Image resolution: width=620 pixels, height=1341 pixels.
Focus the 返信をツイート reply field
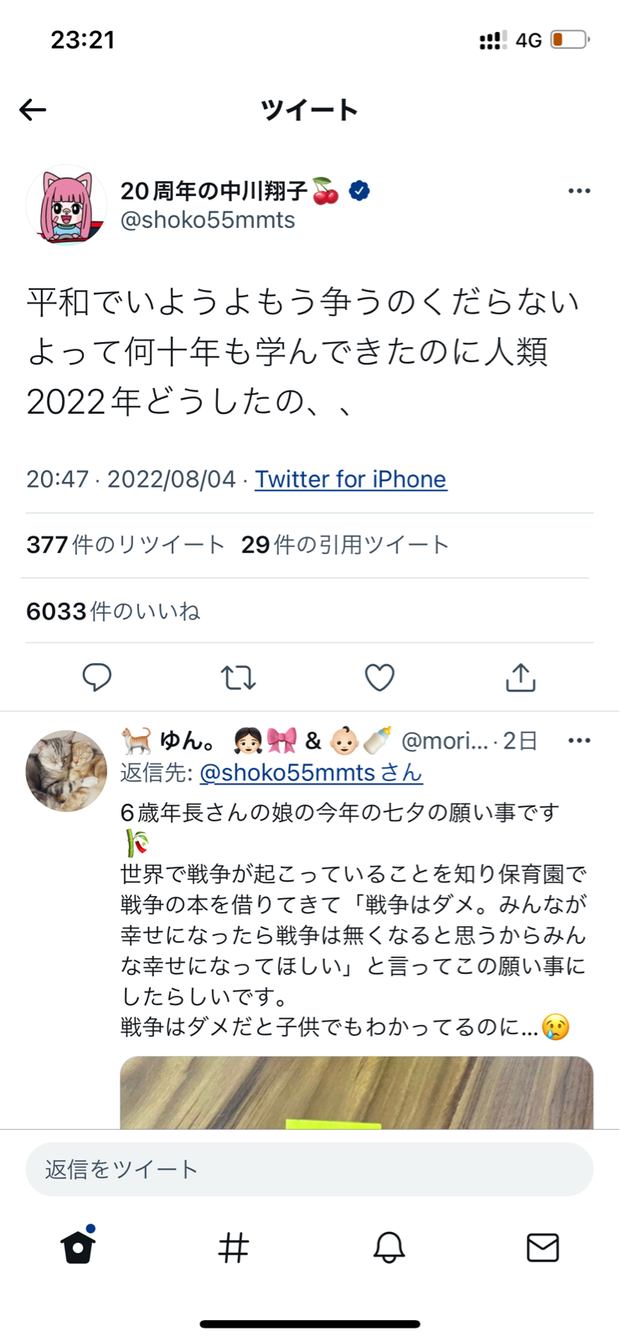click(309, 1169)
